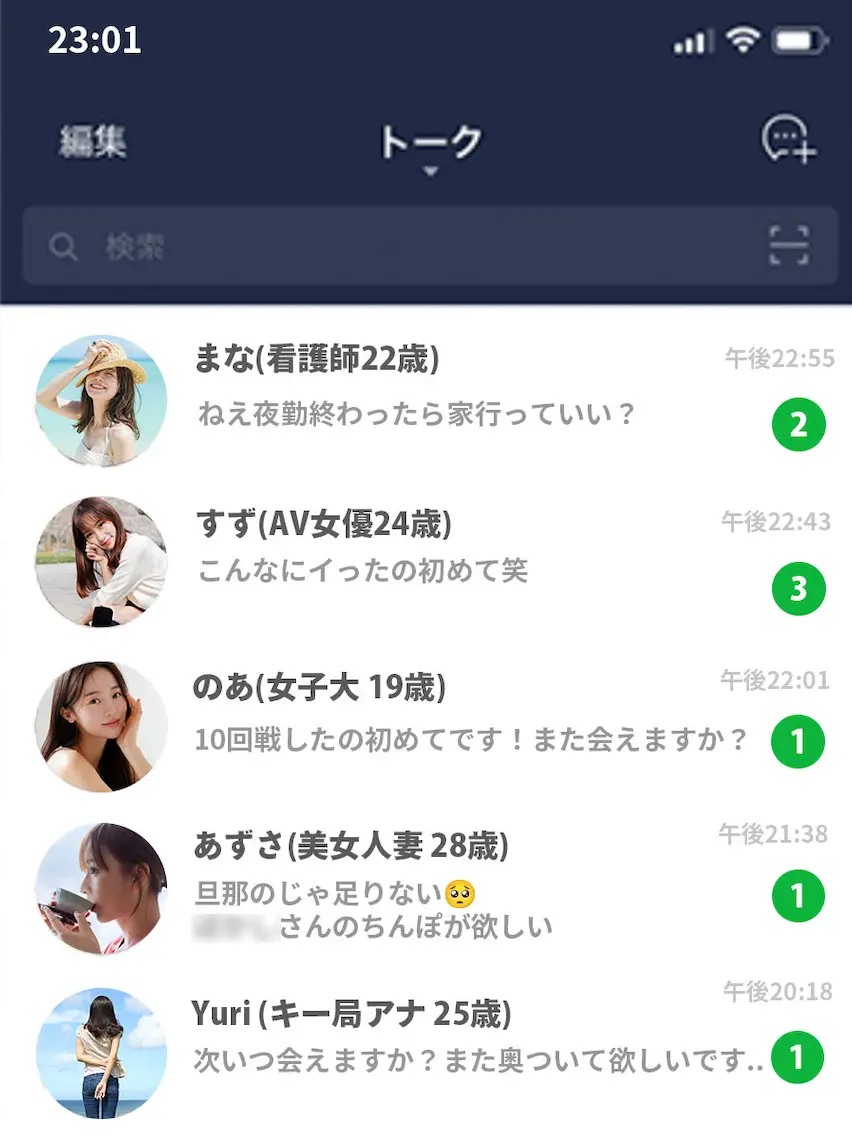Image resolution: width=852 pixels, height=1148 pixels.
Task: Tap the 編集 edit button
Action: coord(92,142)
